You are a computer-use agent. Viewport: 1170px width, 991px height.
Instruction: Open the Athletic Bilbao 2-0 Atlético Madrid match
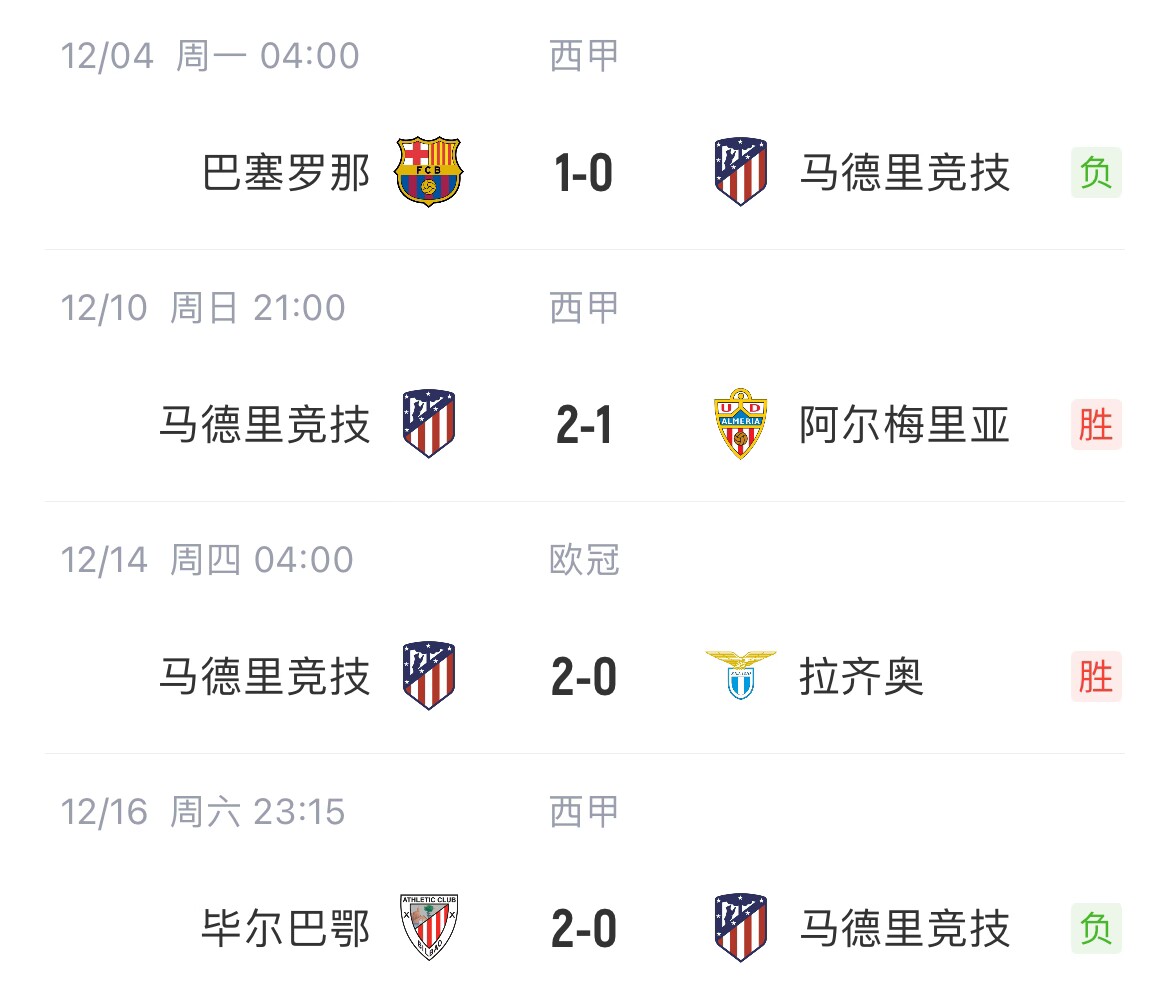point(584,929)
